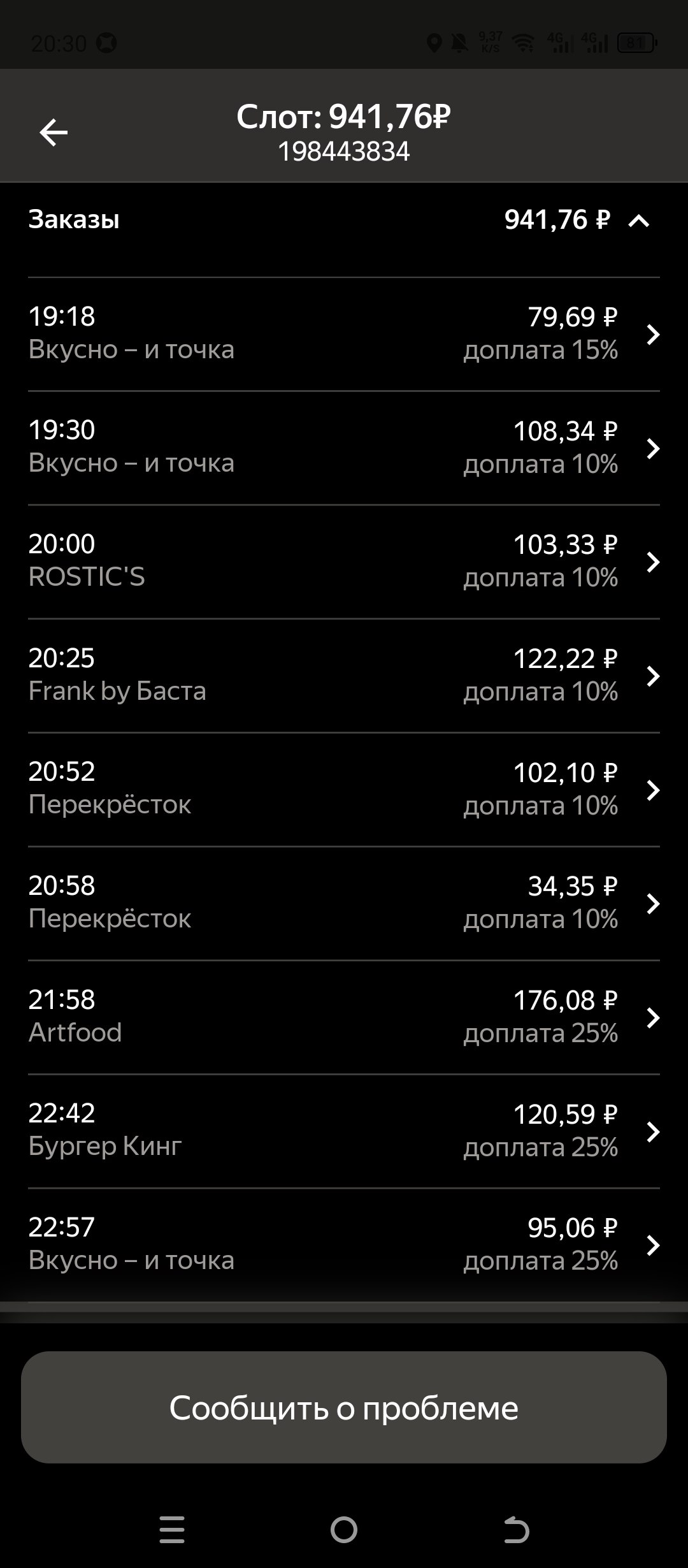
Task: Open the 22:57 Вкусно – и точка order
Action: tap(344, 1244)
